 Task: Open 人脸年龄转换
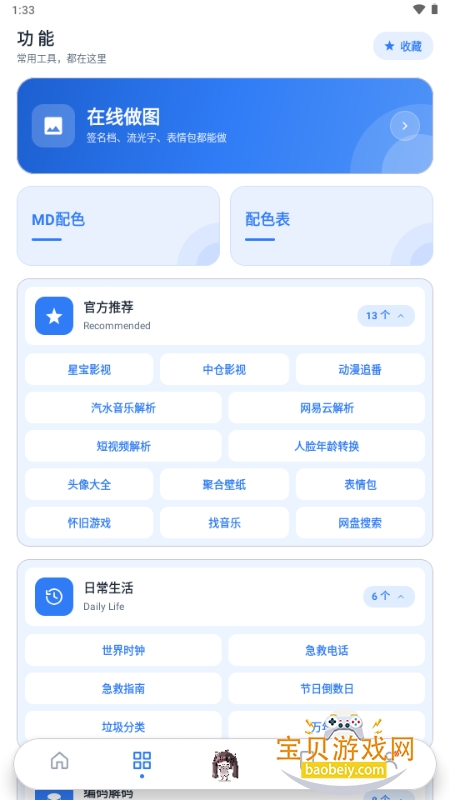[327, 446]
